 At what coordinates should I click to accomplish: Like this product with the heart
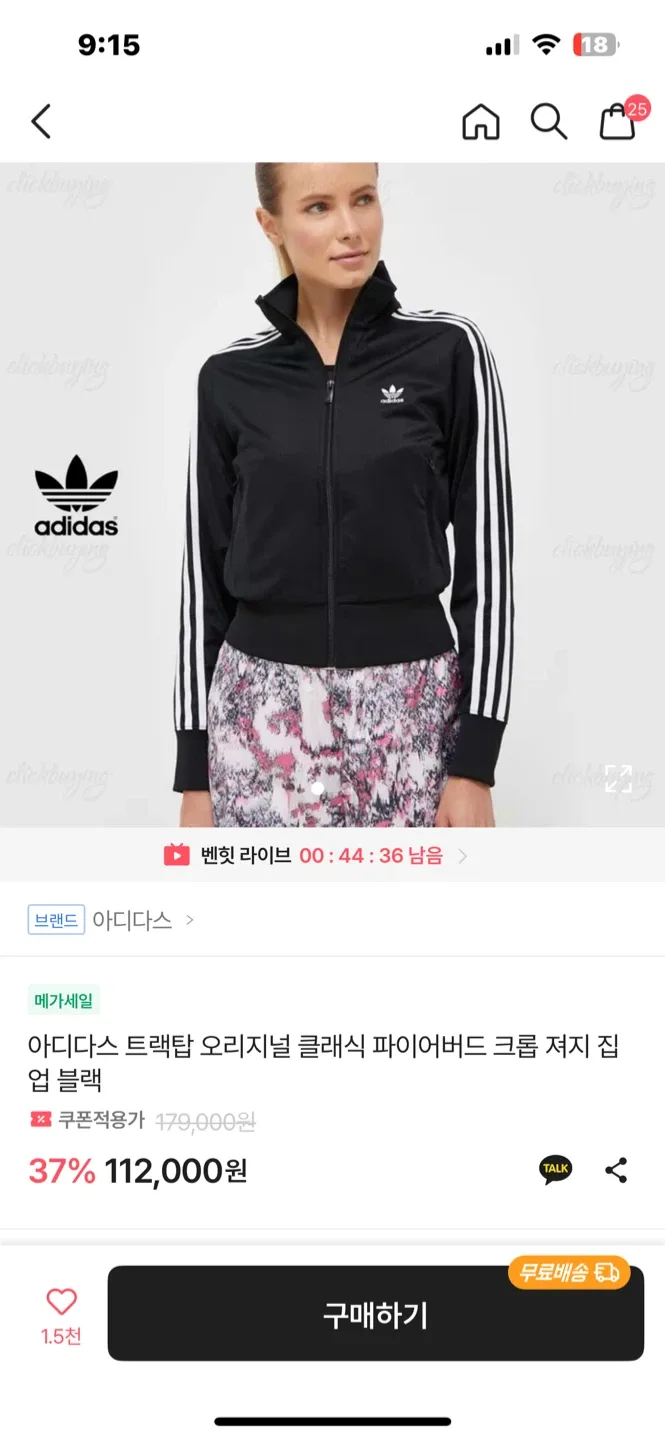(61, 1302)
